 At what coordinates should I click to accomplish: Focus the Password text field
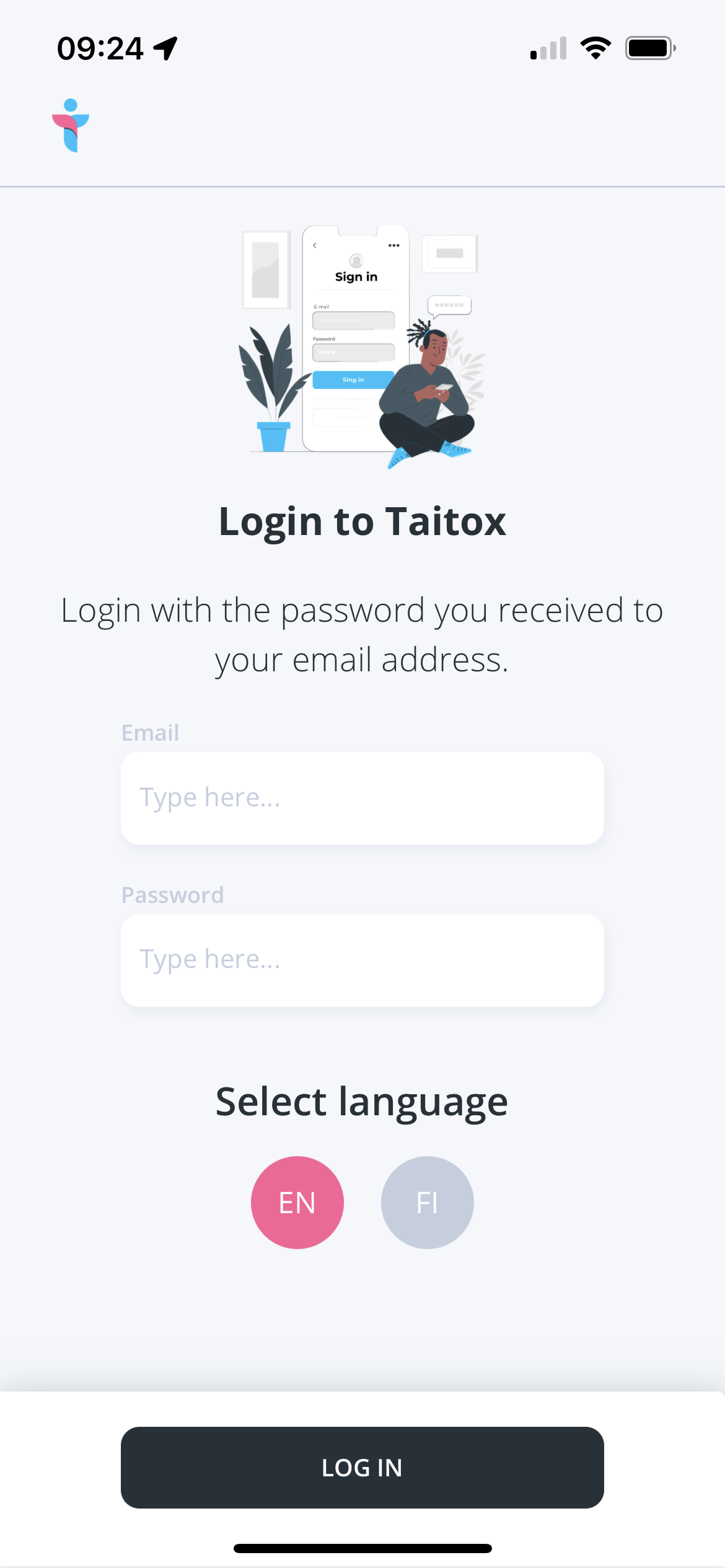point(362,960)
